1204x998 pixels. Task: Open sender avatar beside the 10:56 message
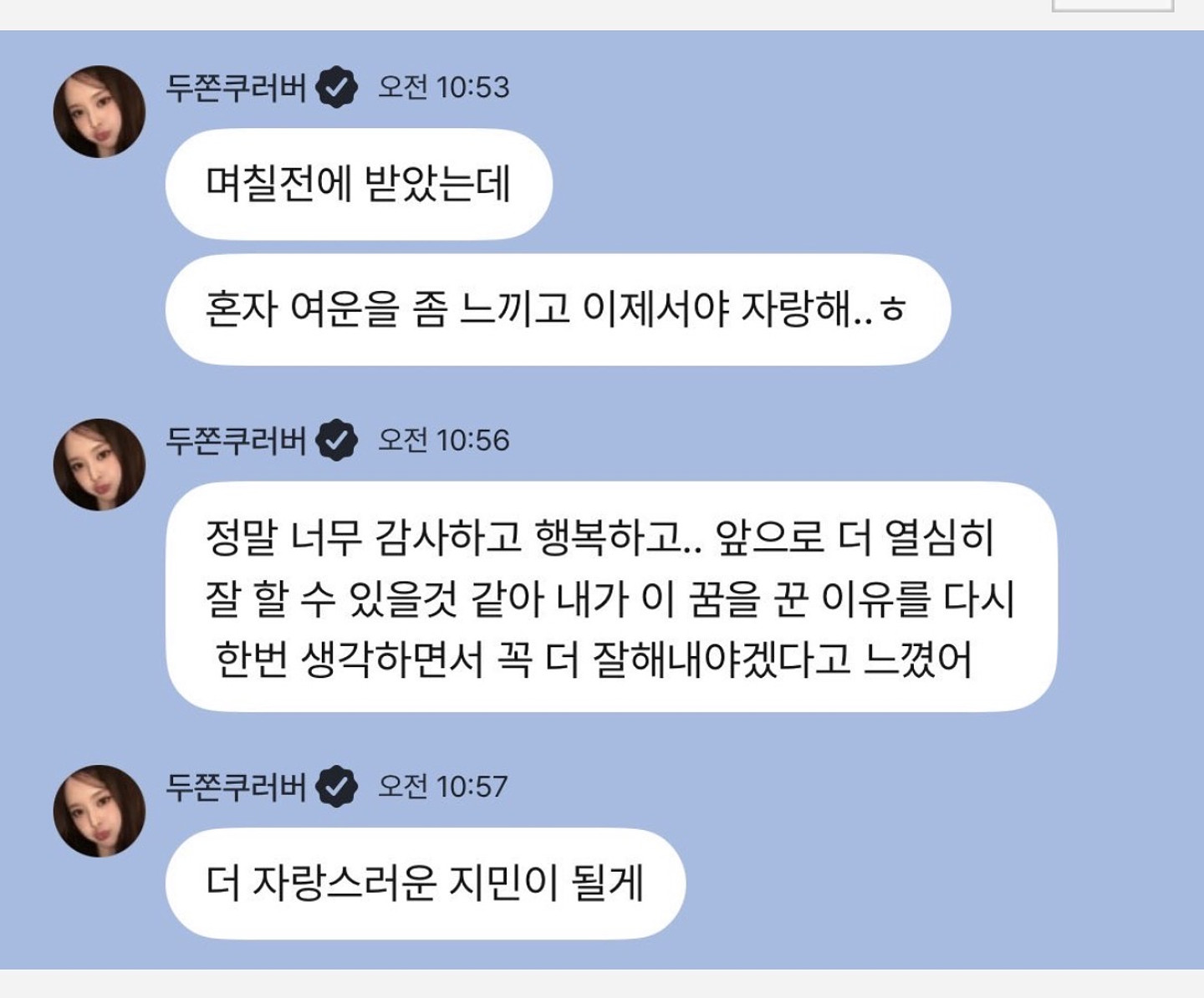pos(99,465)
